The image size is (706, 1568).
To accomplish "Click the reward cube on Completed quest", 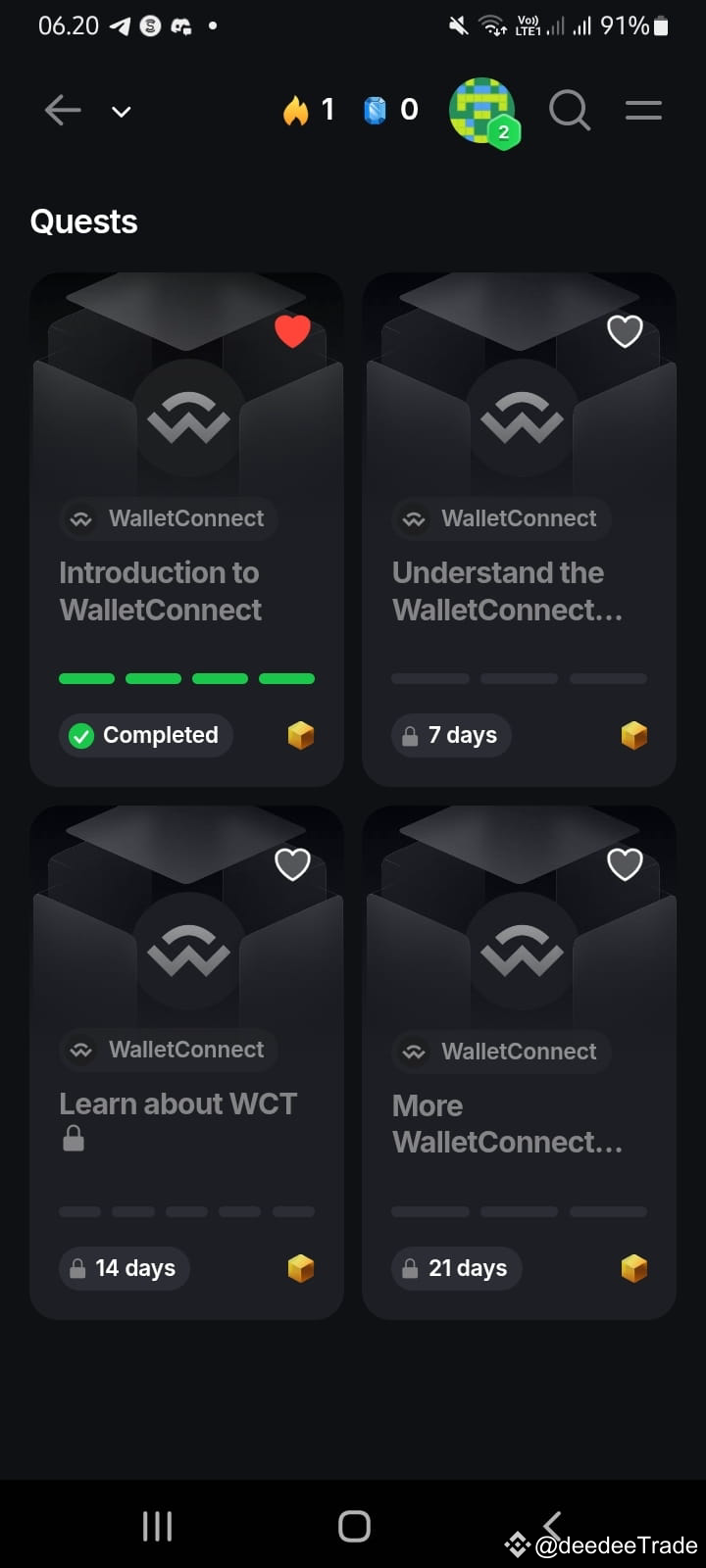I will click(300, 735).
